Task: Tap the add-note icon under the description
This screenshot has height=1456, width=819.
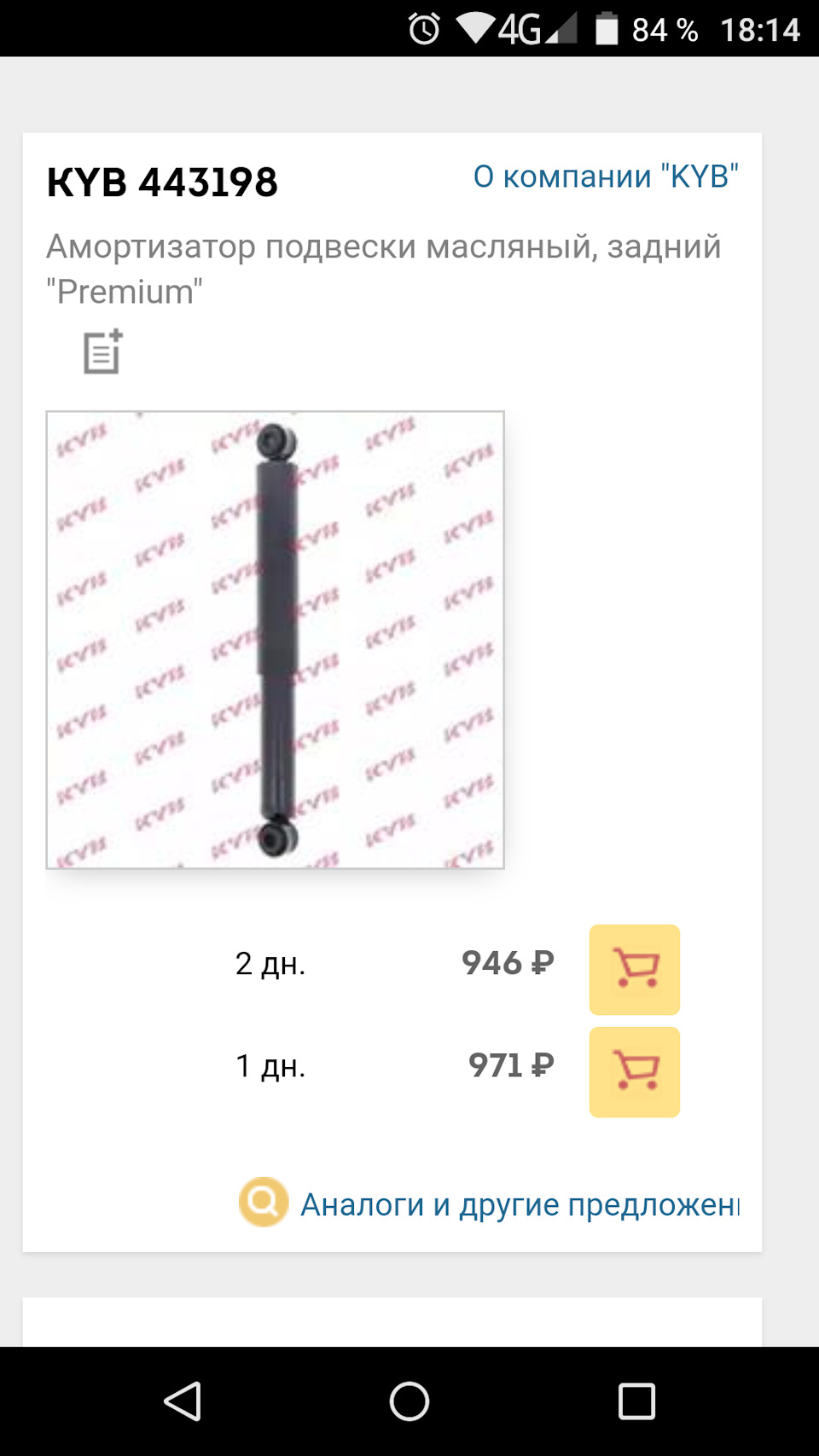Action: pyautogui.click(x=103, y=351)
